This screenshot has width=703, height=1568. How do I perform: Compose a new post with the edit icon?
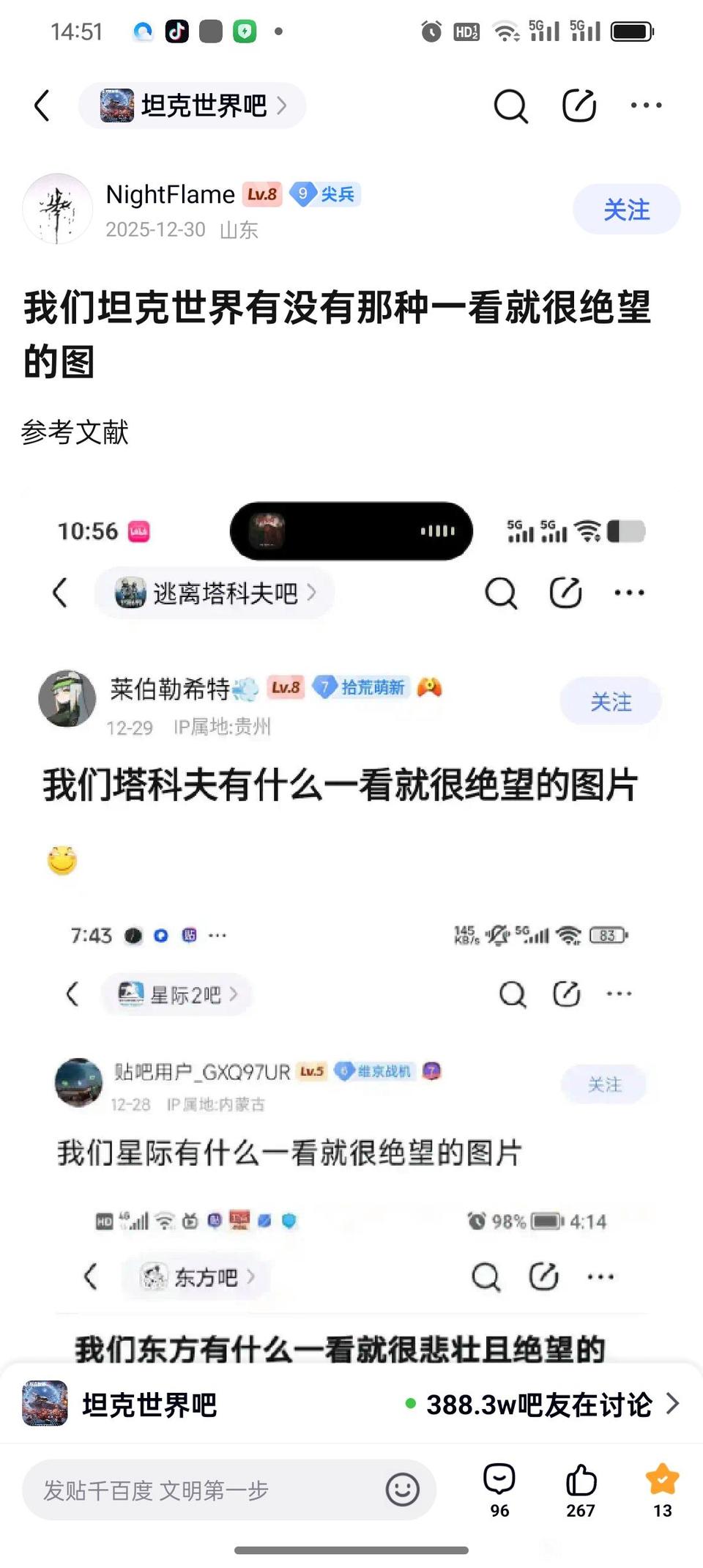coord(579,106)
